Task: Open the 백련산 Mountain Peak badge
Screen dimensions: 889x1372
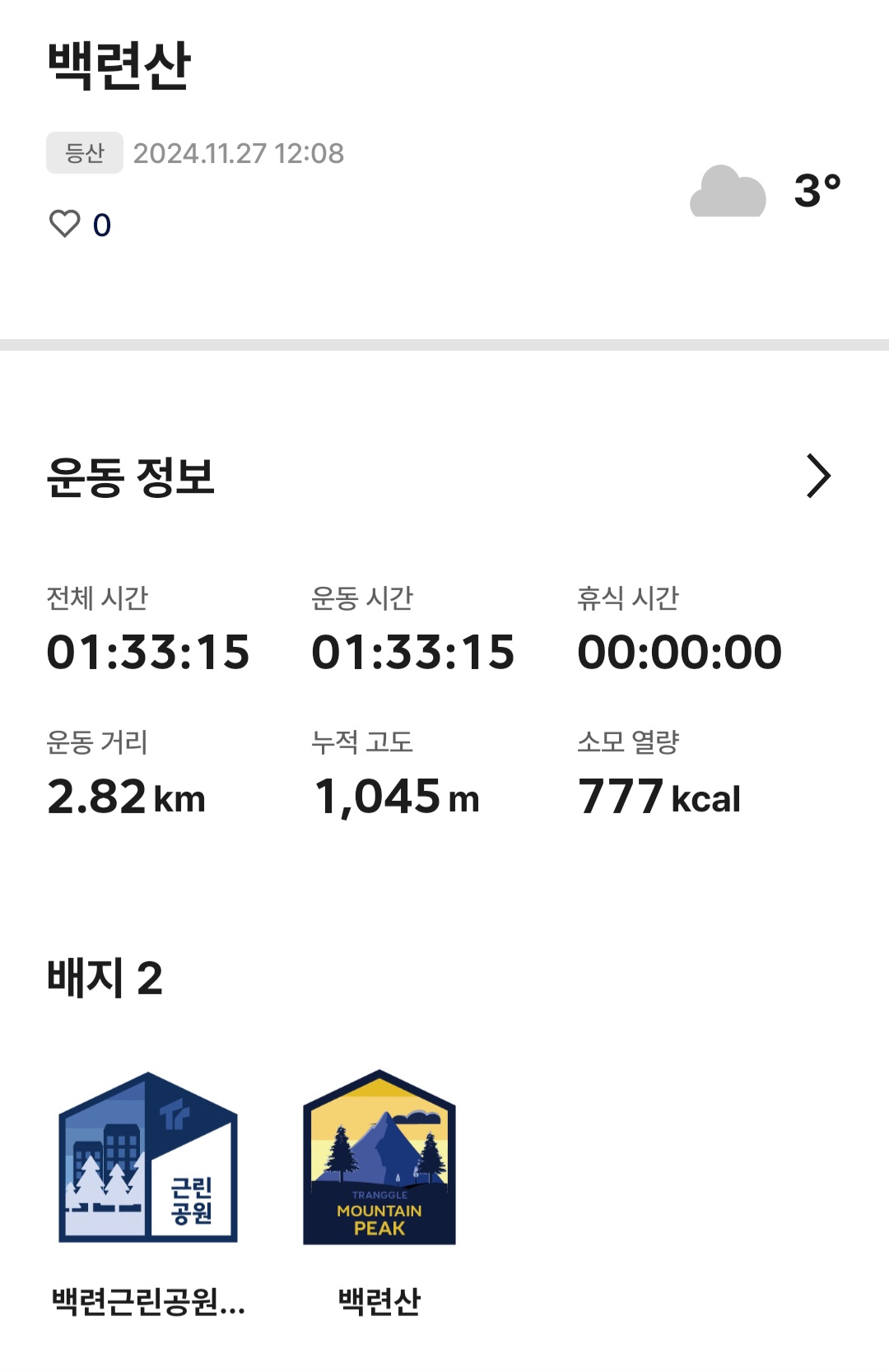Action: point(379,1162)
